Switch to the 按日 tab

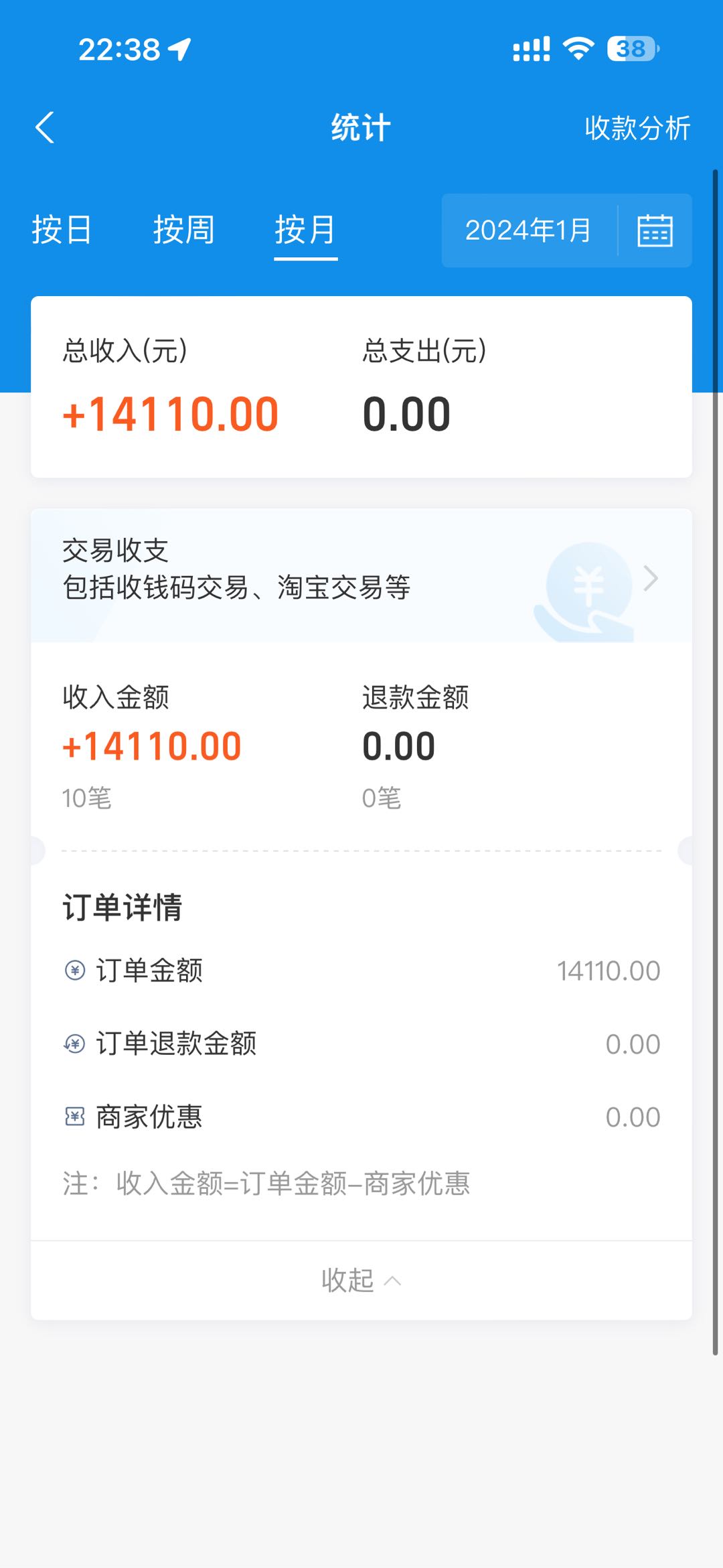(x=62, y=230)
